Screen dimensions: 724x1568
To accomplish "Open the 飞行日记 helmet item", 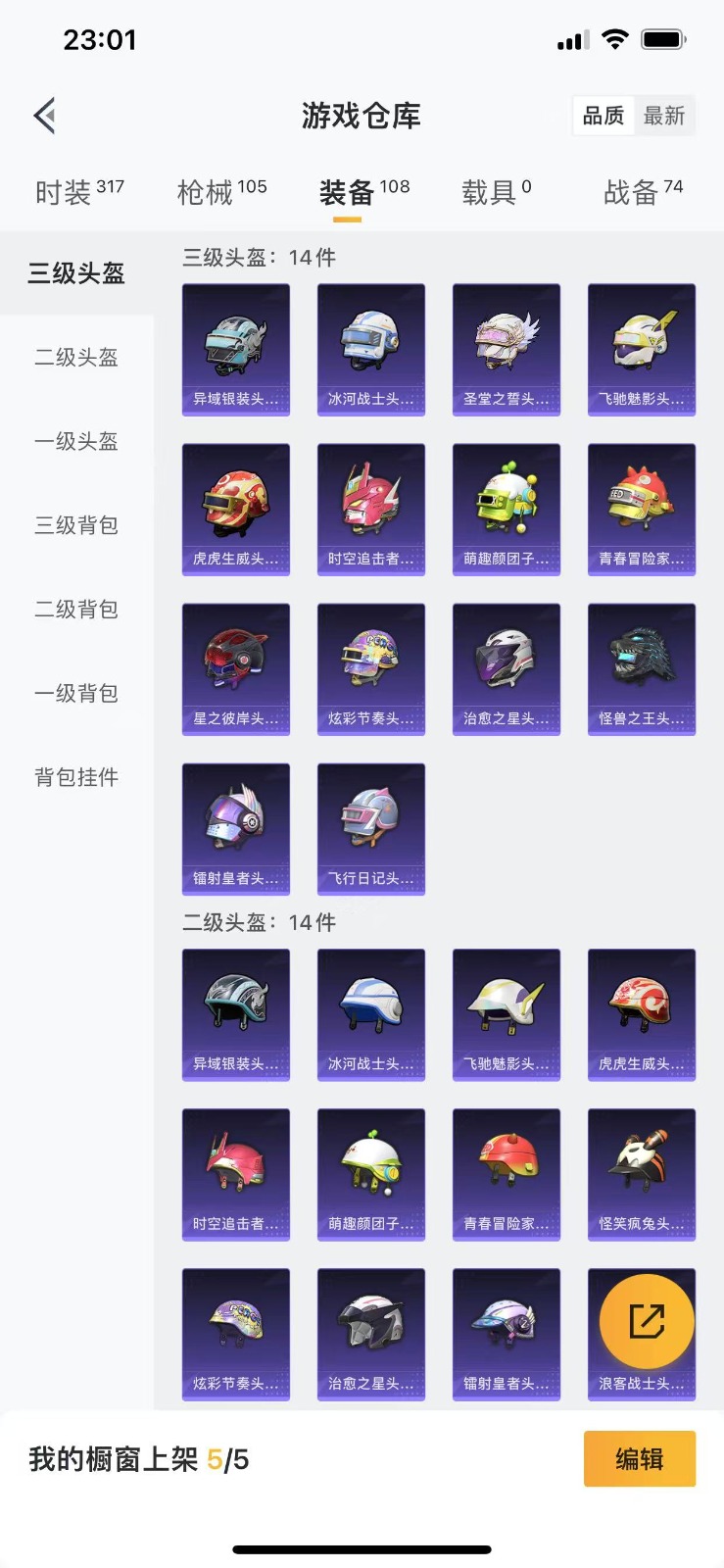I will [370, 829].
